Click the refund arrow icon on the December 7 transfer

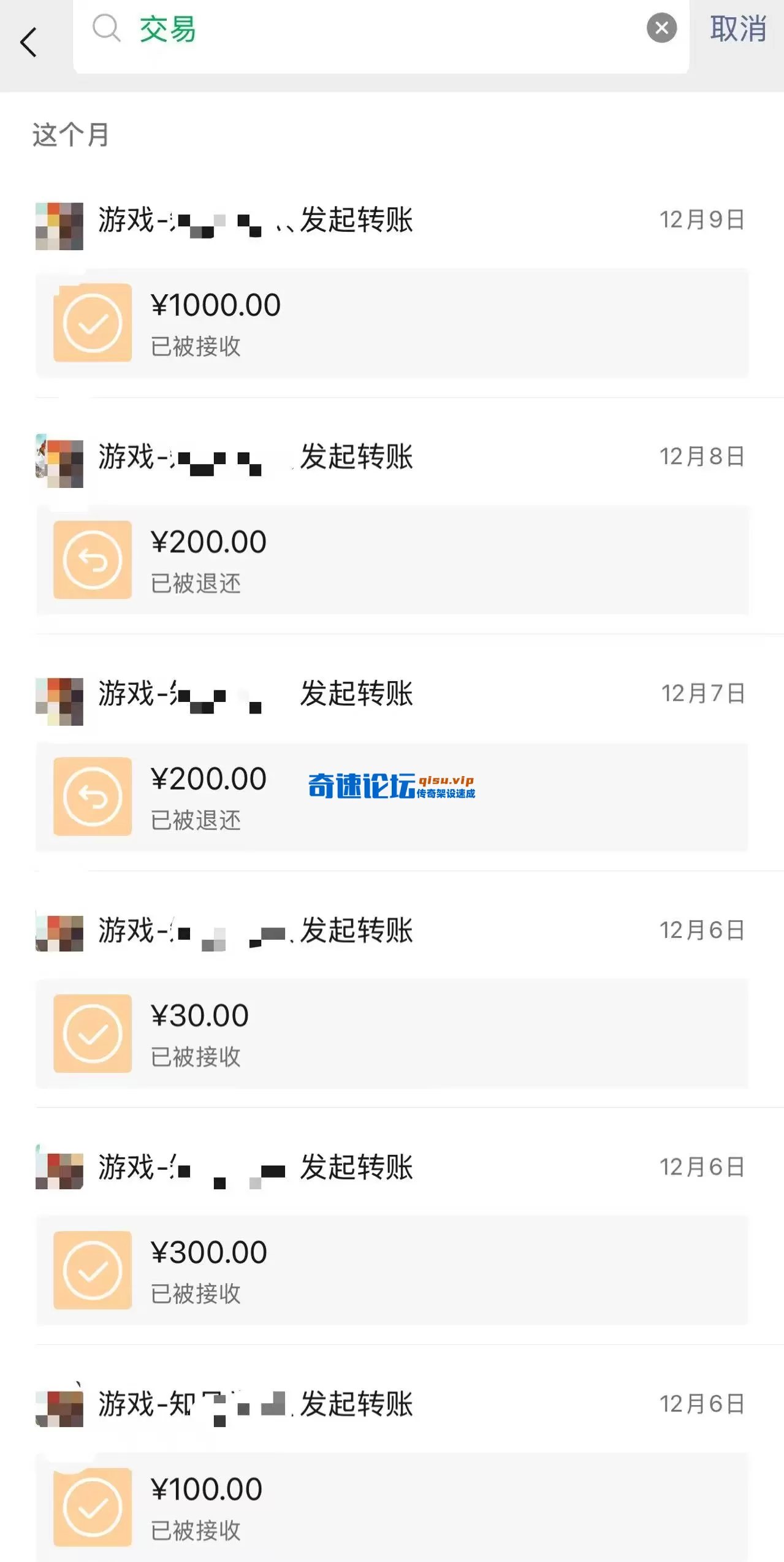(92, 796)
